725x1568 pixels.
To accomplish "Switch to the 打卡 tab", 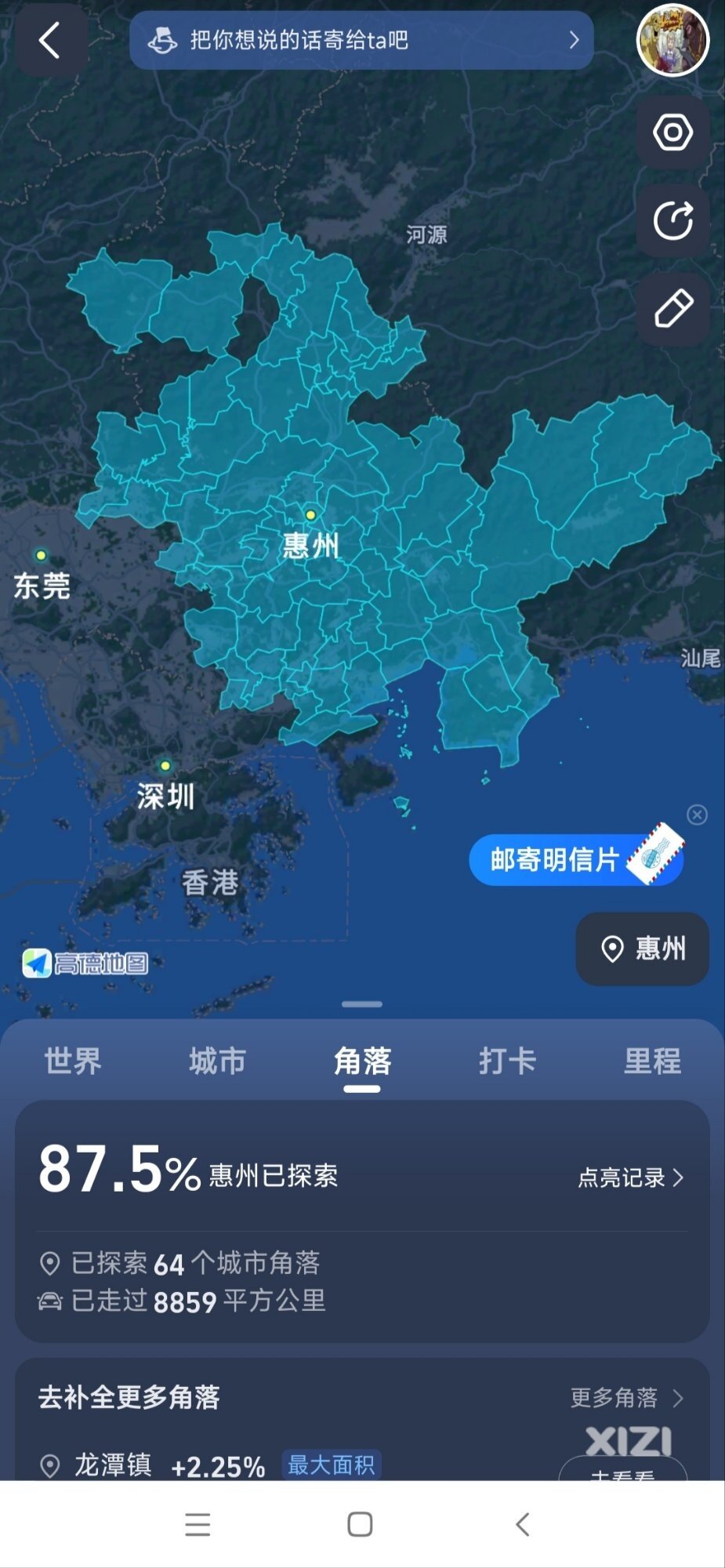I will pyautogui.click(x=507, y=1061).
